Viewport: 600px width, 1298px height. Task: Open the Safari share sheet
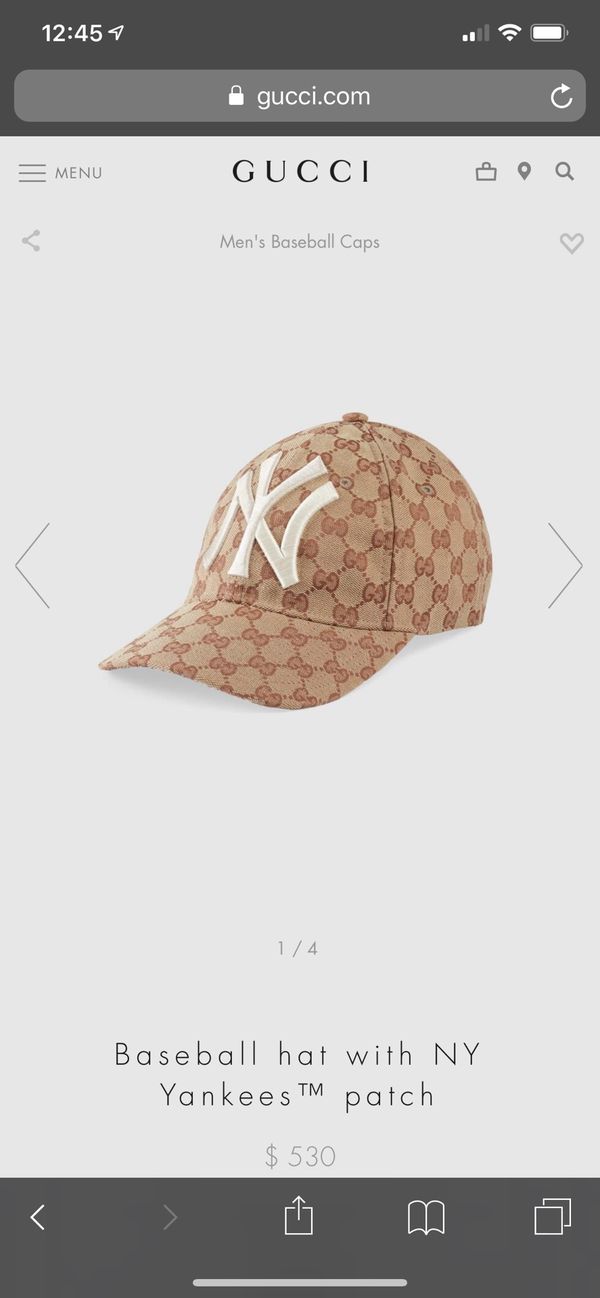click(x=299, y=1216)
